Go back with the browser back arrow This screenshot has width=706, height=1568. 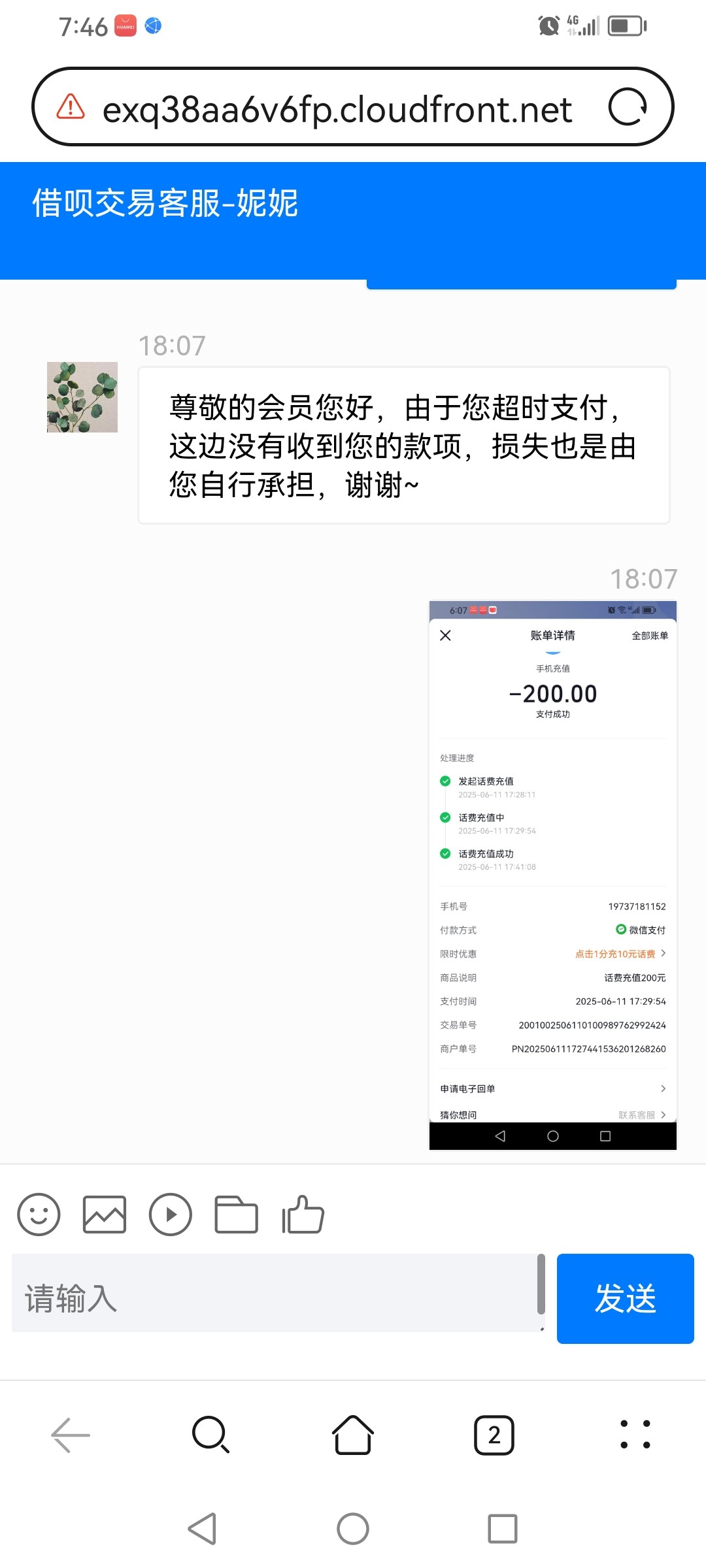pos(71,1435)
